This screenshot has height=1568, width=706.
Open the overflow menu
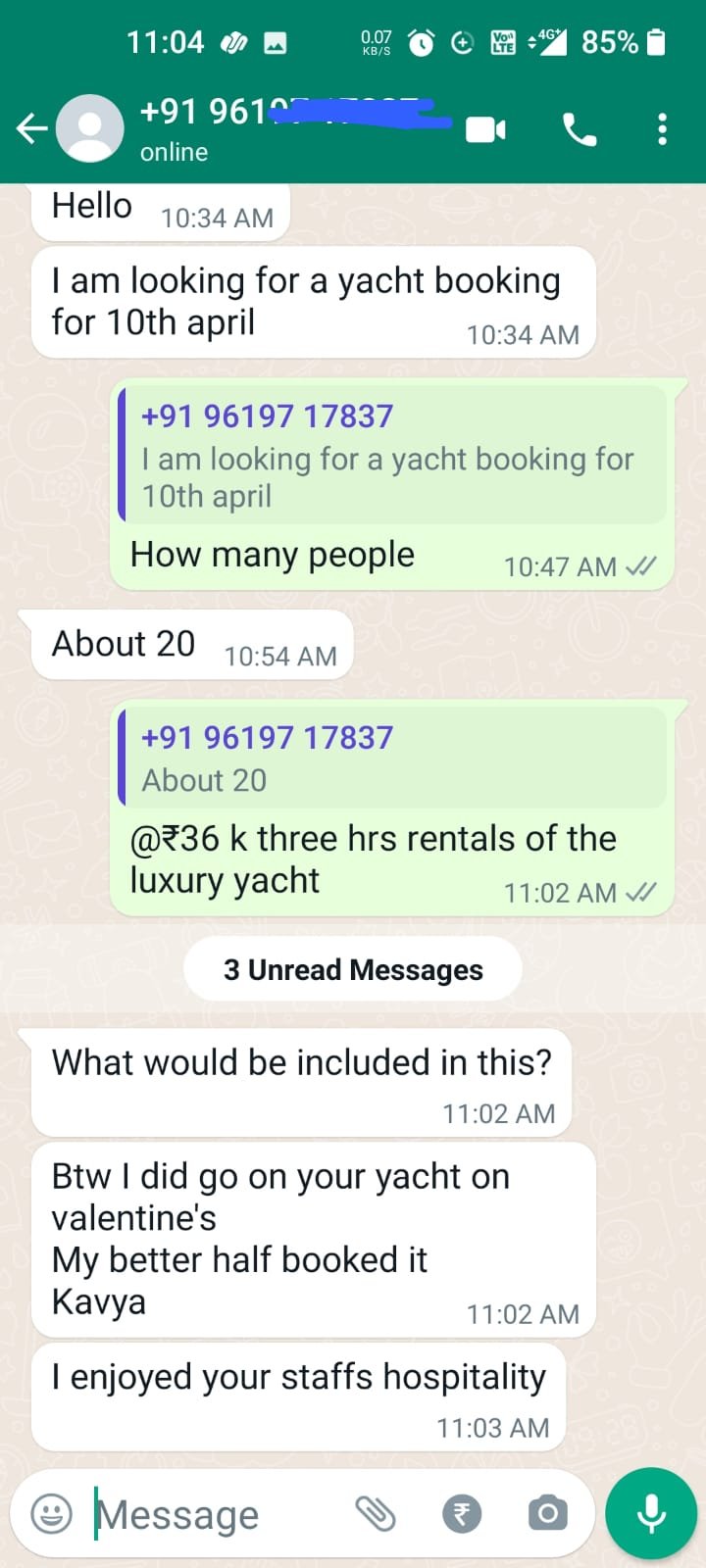[663, 129]
